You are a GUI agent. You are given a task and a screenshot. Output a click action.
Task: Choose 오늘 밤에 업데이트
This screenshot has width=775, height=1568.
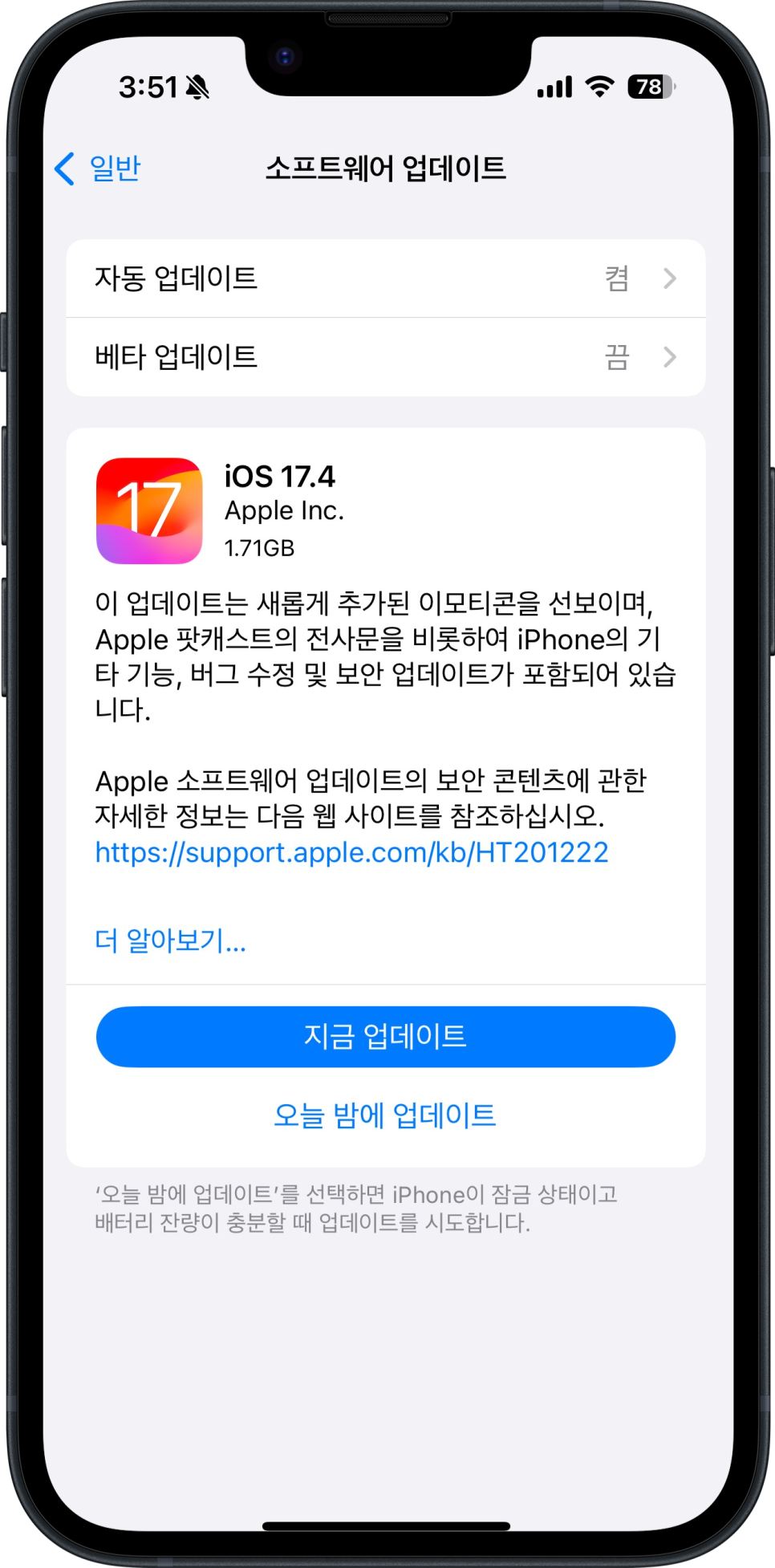tap(385, 1115)
